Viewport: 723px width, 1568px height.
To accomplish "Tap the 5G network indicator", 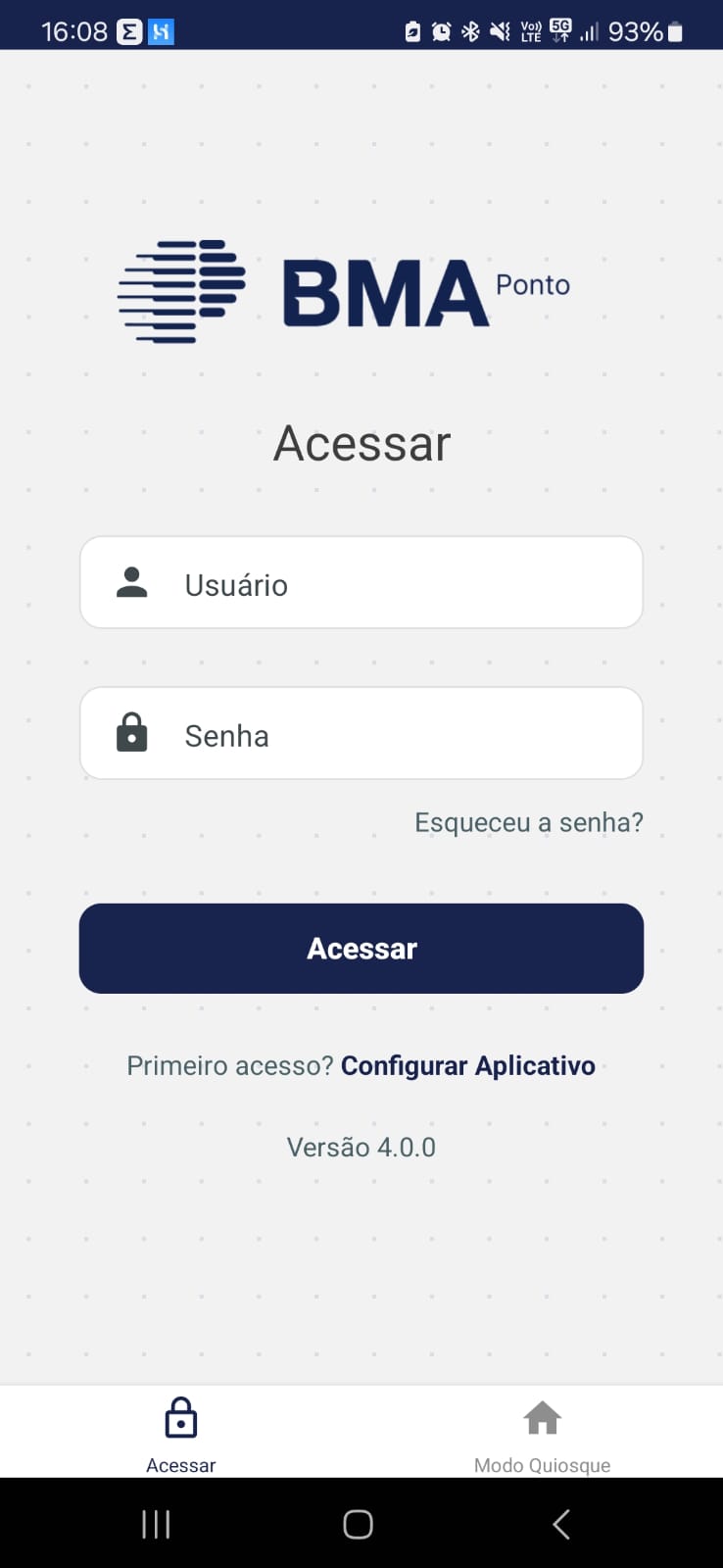I will [560, 24].
